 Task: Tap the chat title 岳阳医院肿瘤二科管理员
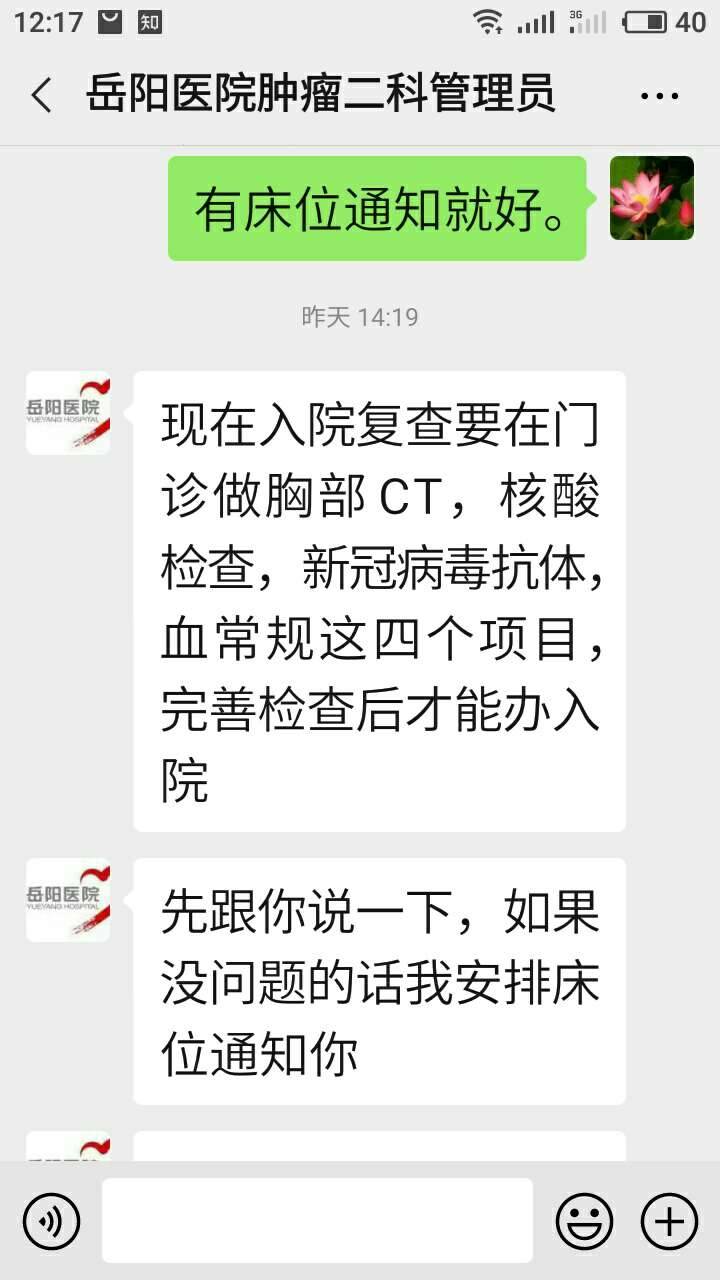click(x=322, y=94)
